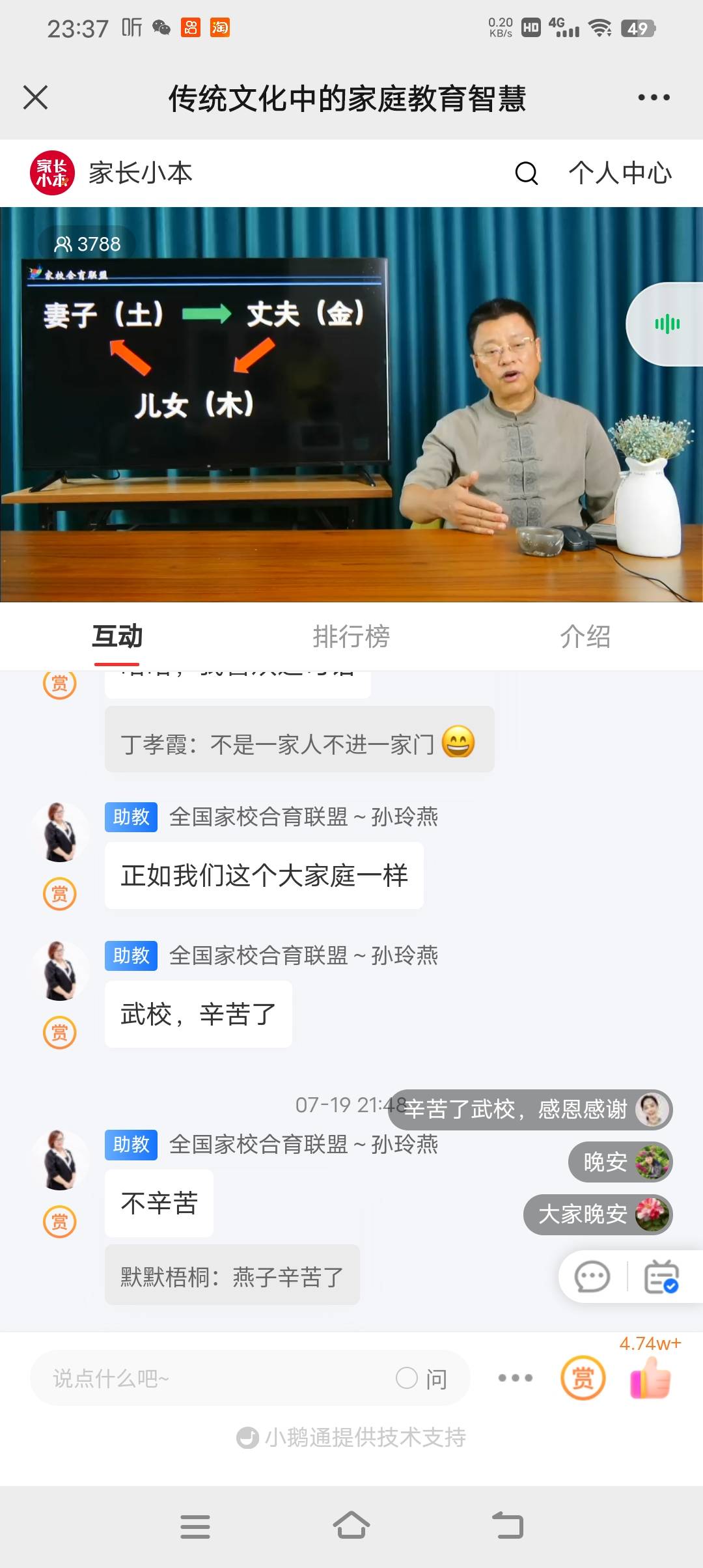This screenshot has height=1568, width=703.
Task: Tap the orange 赏 reward icon near the input bar
Action: tap(584, 1379)
